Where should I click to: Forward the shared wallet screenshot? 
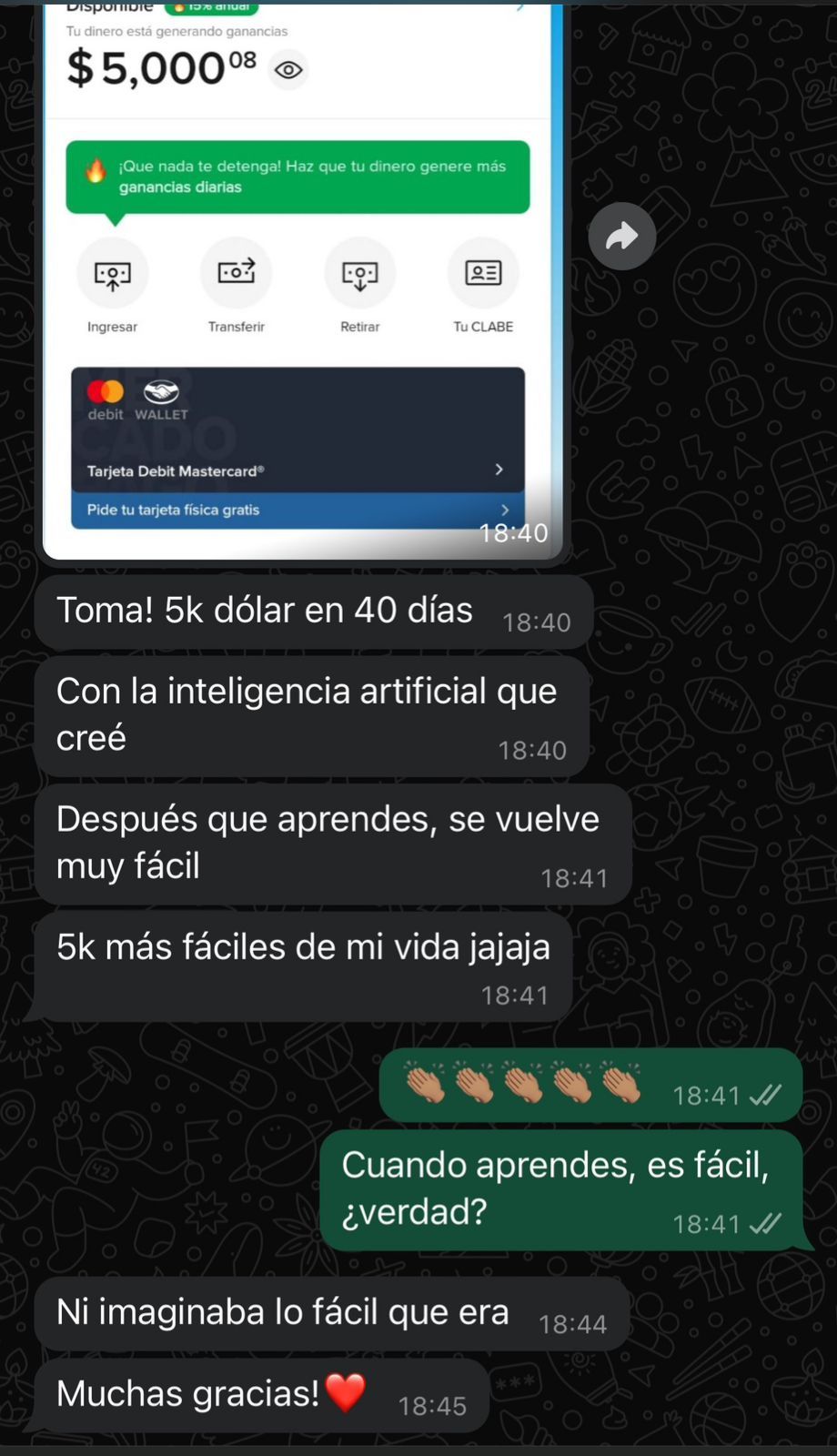point(622,237)
